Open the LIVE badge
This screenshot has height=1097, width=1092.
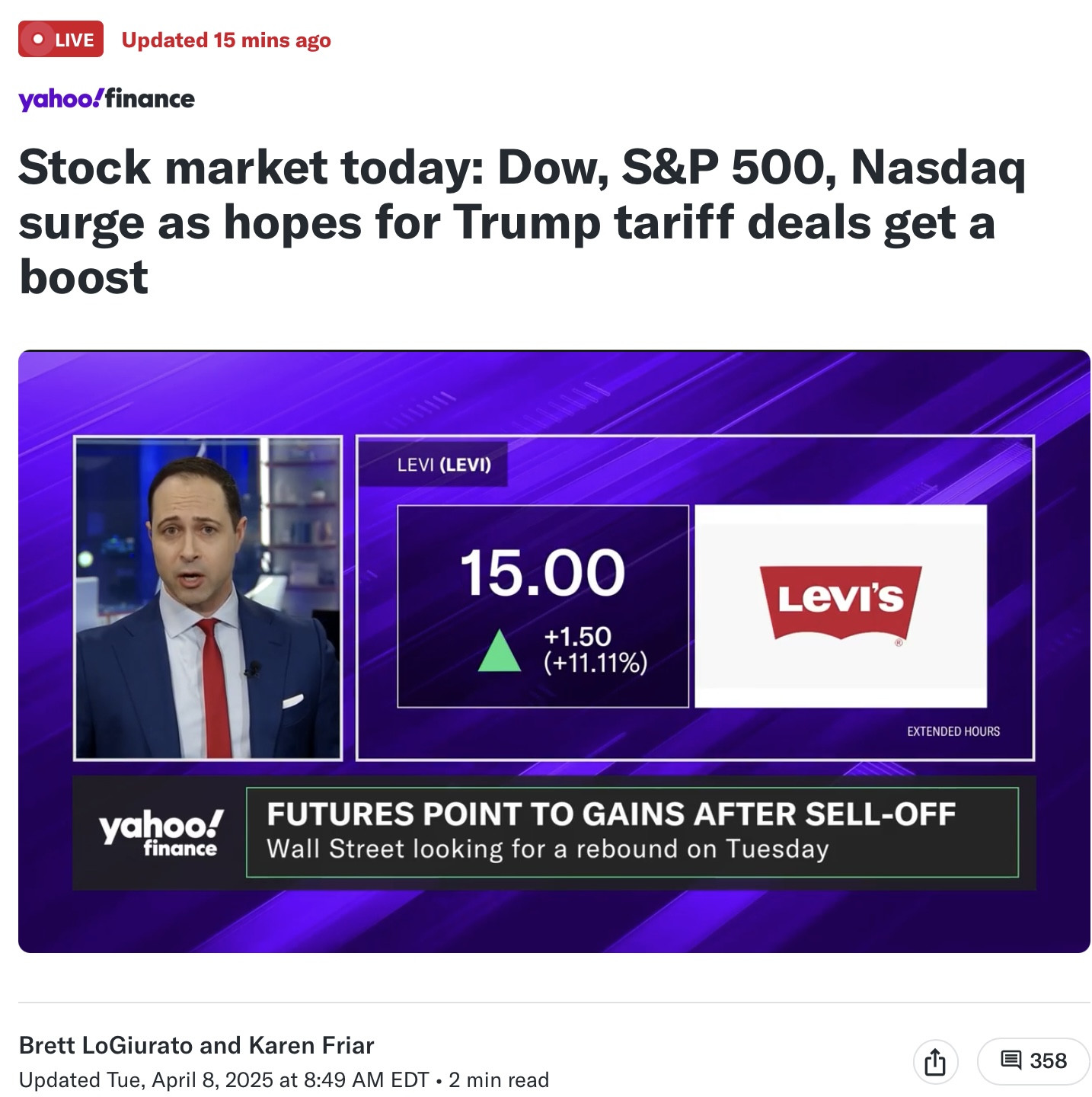pyautogui.click(x=61, y=40)
